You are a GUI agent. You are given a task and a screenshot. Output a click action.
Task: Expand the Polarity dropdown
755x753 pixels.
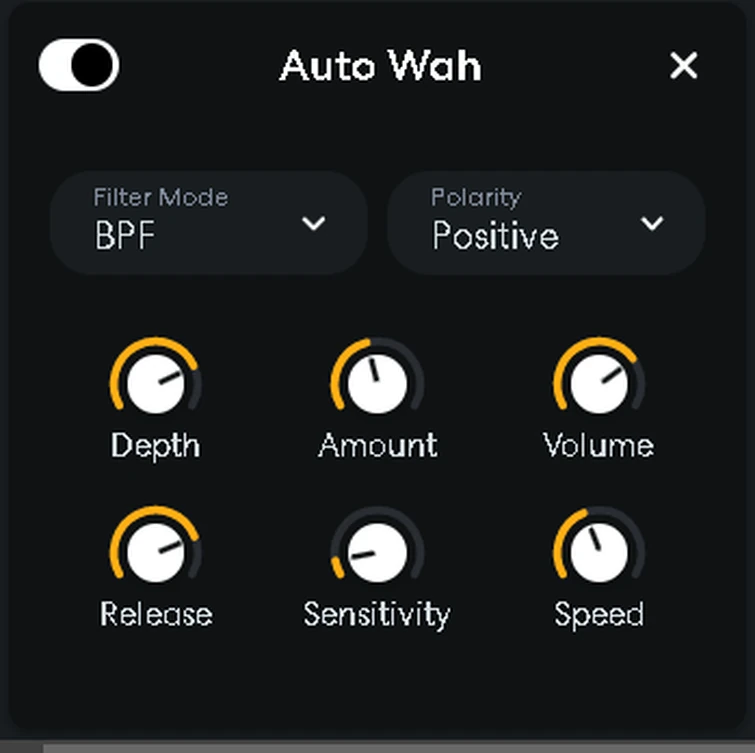pos(546,223)
